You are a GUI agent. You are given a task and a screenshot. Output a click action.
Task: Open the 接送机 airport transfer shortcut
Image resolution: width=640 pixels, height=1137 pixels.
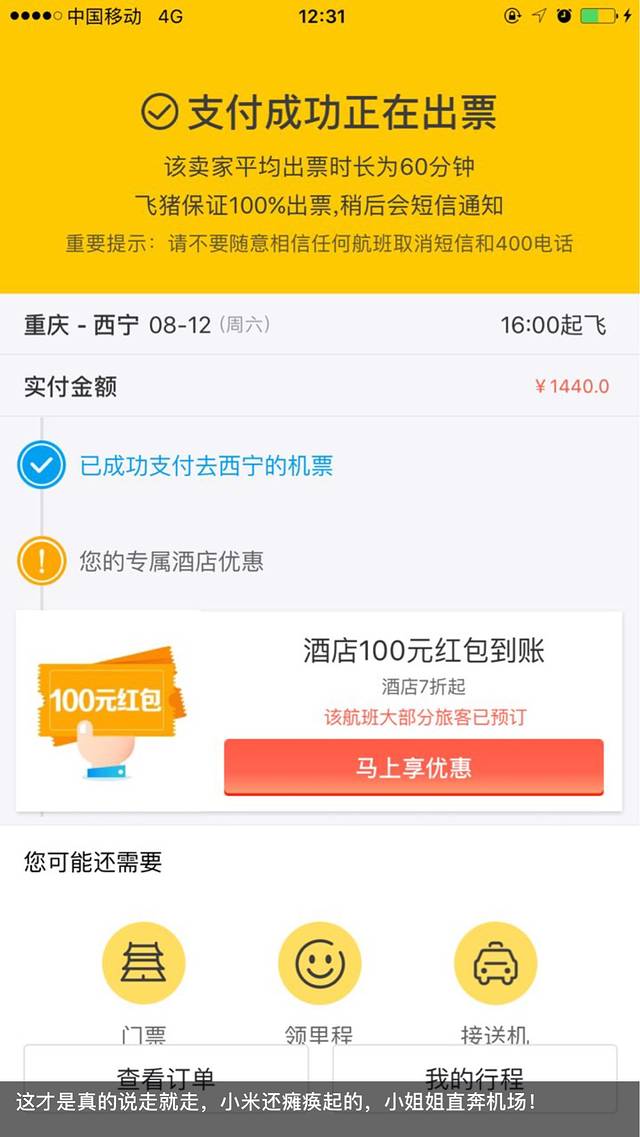point(495,964)
